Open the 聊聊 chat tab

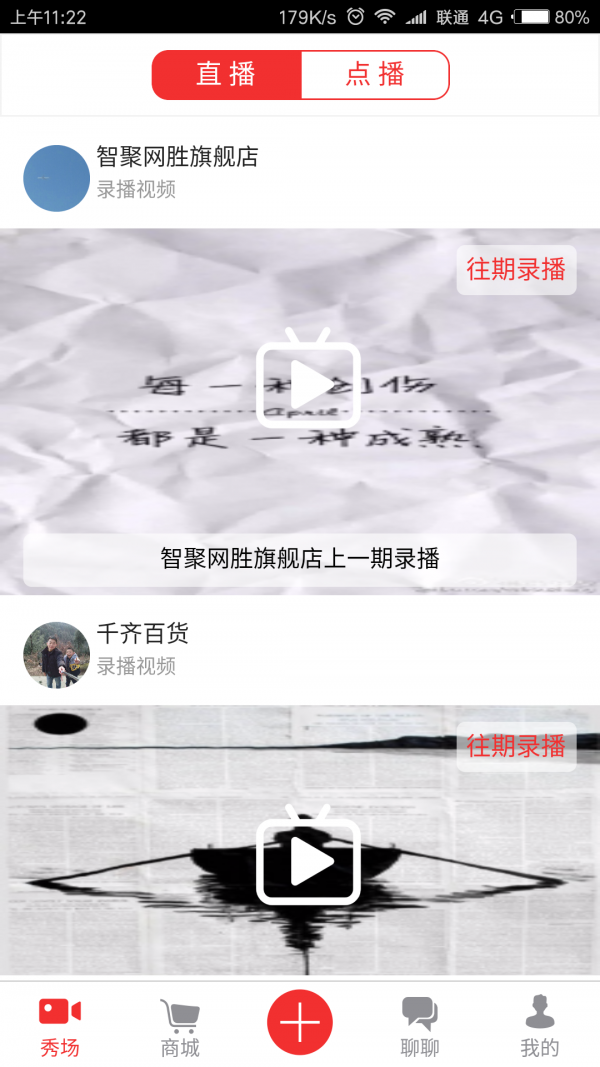pyautogui.click(x=420, y=1027)
